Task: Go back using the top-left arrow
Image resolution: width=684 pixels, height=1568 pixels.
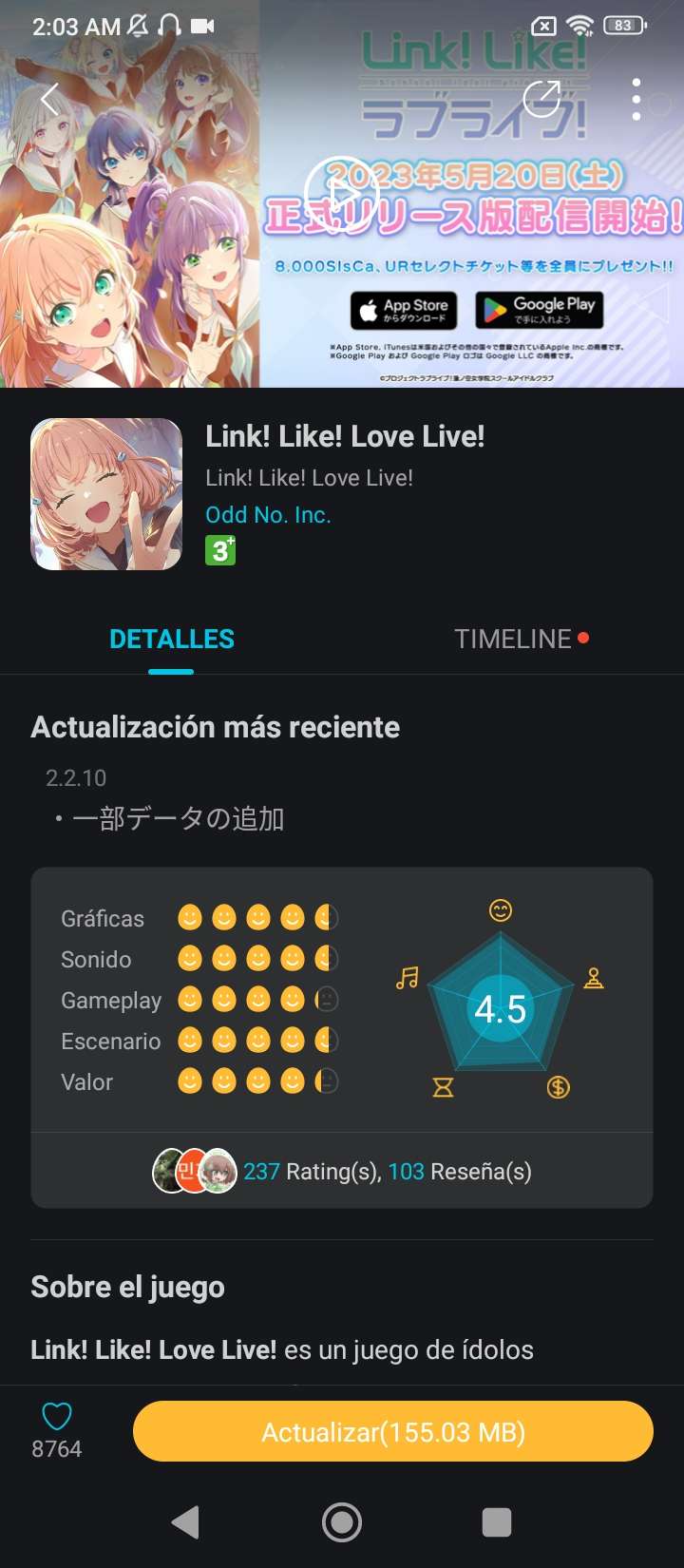Action: [49, 99]
